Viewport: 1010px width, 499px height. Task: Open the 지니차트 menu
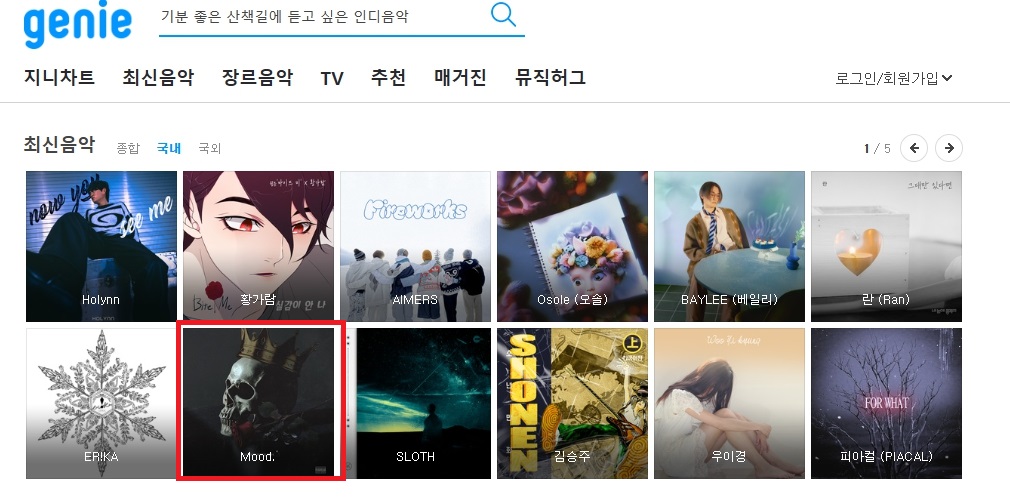(x=59, y=78)
